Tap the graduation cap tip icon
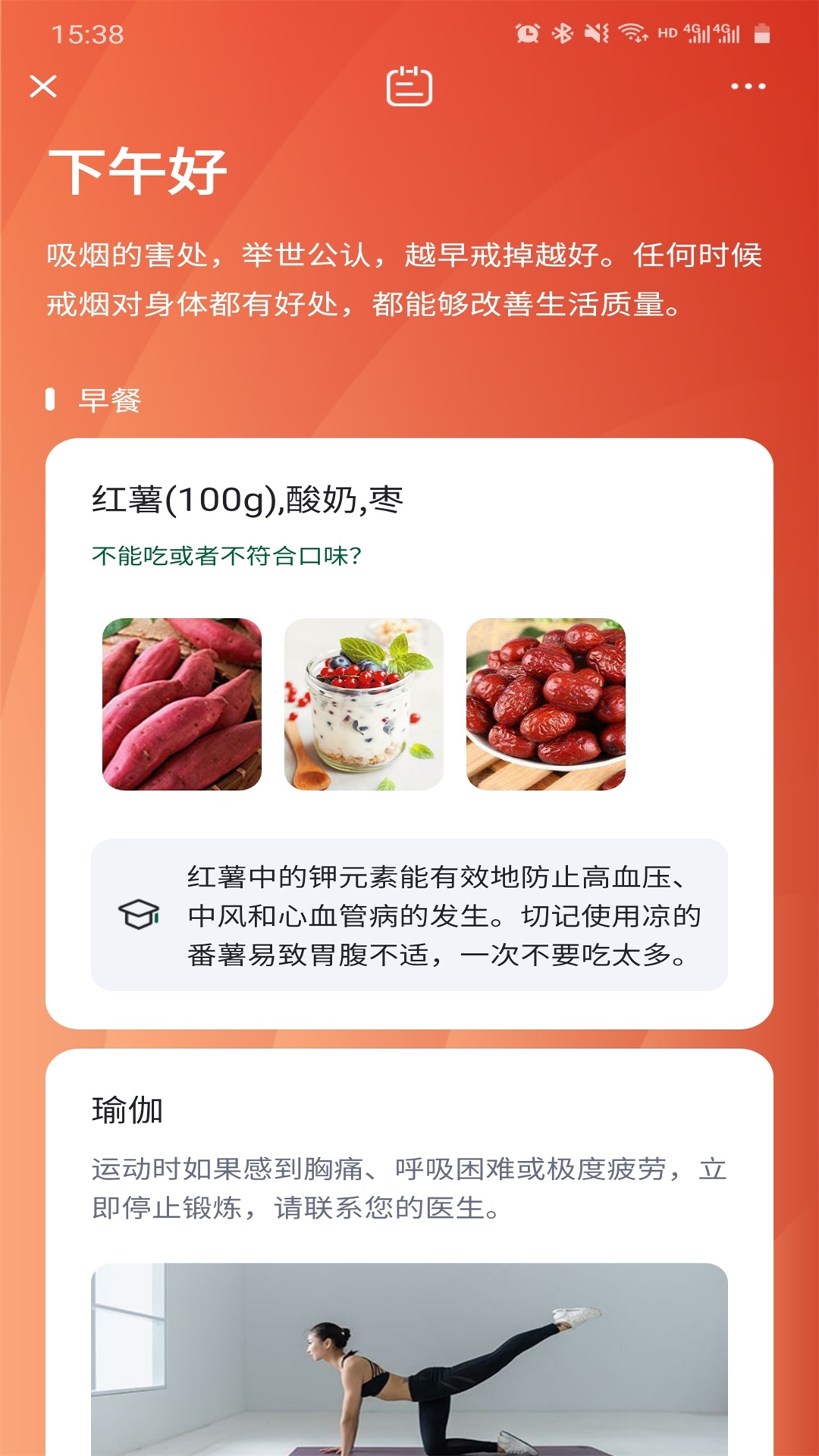The width and height of the screenshot is (819, 1456). pyautogui.click(x=138, y=914)
